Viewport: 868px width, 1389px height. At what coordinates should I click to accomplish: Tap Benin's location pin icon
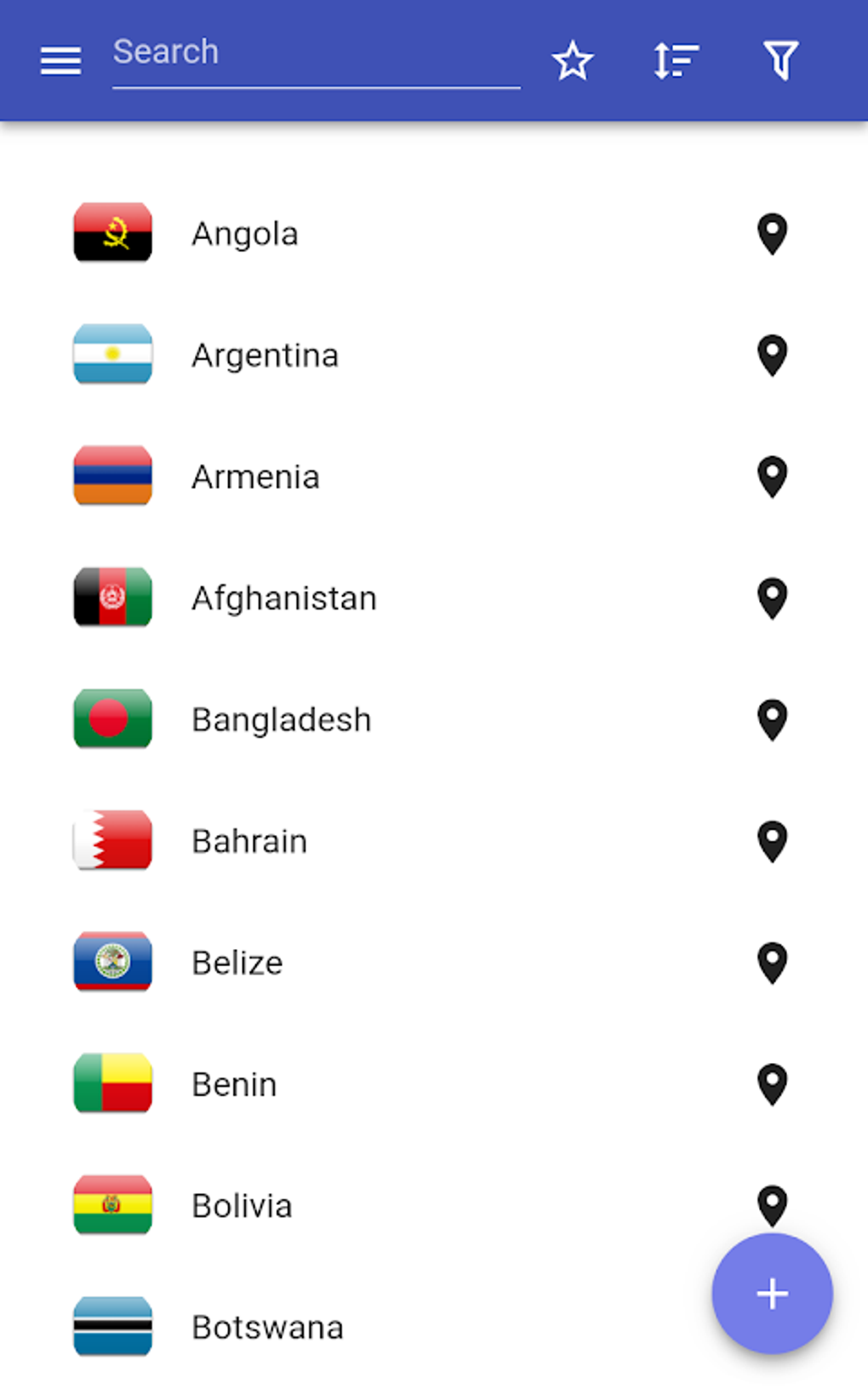point(772,1085)
